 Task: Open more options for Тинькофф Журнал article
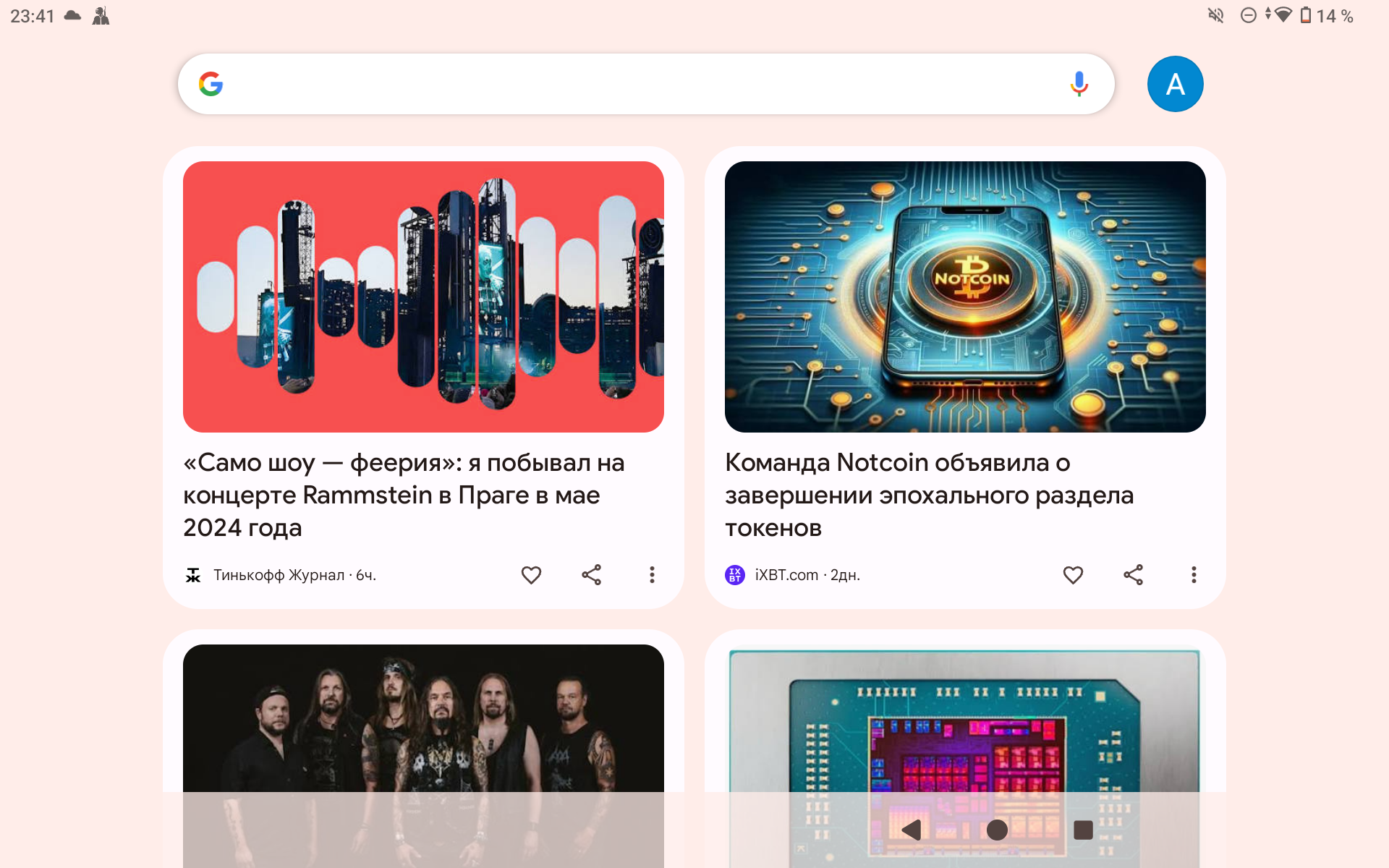(652, 575)
